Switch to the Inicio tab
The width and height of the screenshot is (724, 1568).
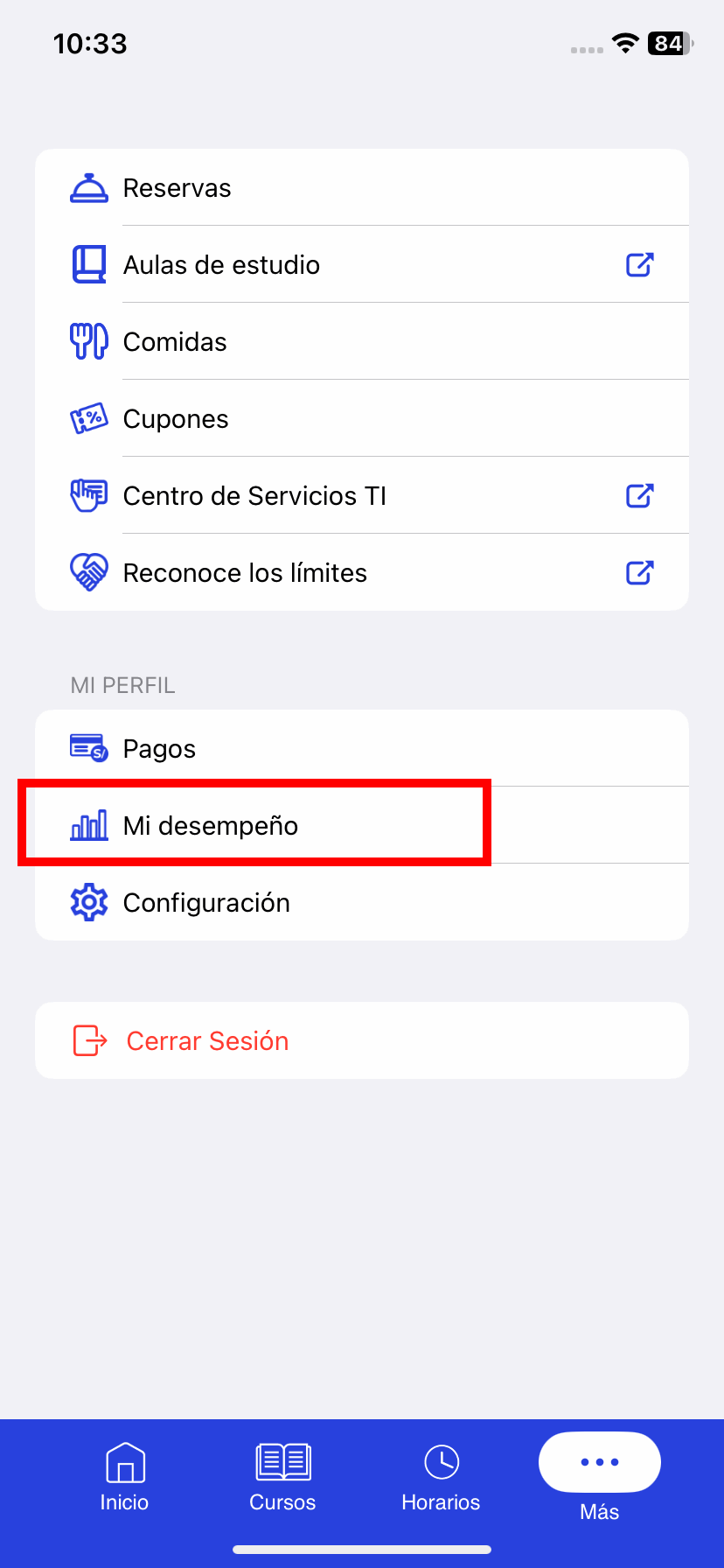(x=124, y=1478)
